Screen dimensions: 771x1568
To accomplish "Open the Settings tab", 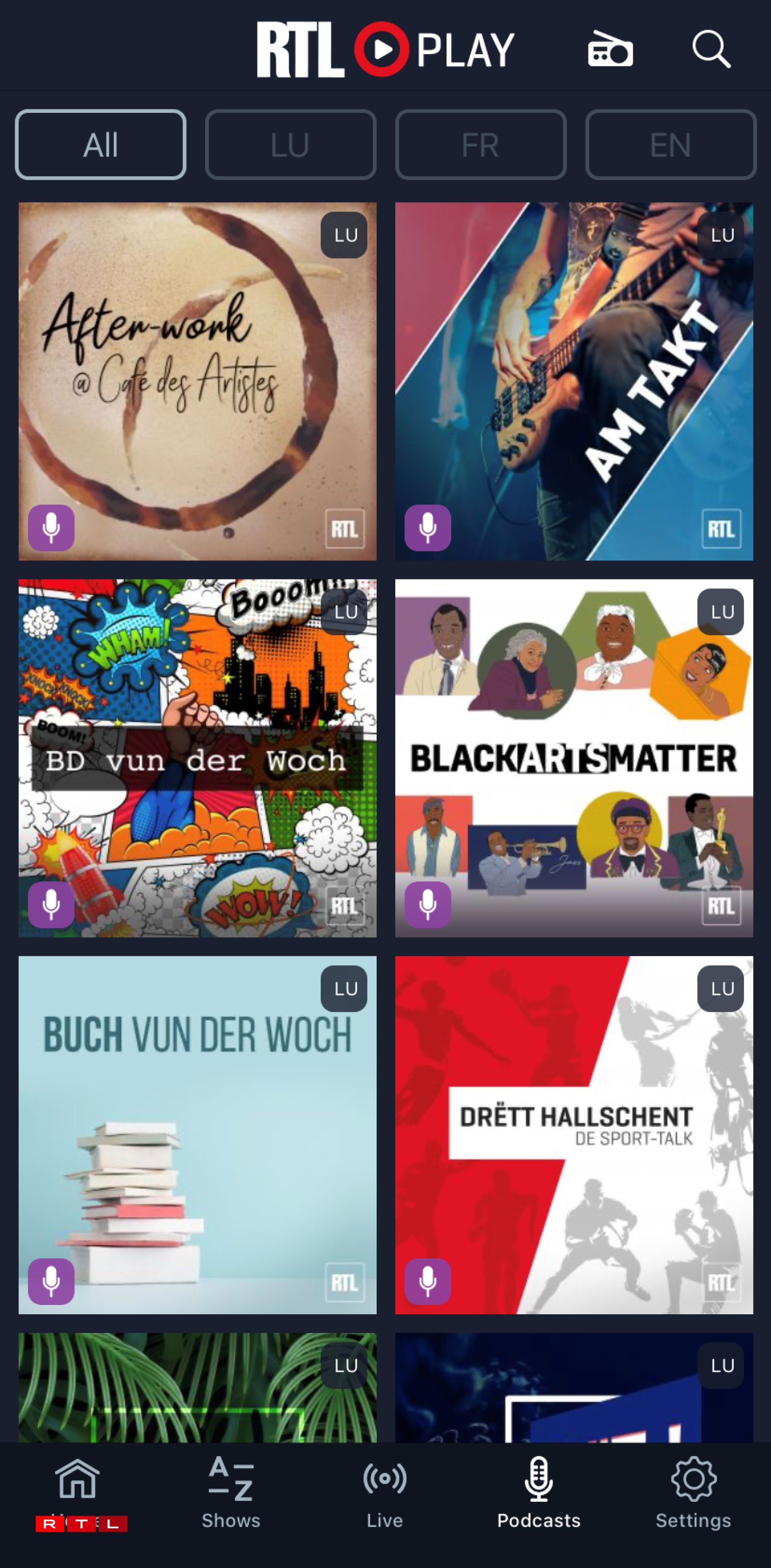I will click(x=693, y=1491).
